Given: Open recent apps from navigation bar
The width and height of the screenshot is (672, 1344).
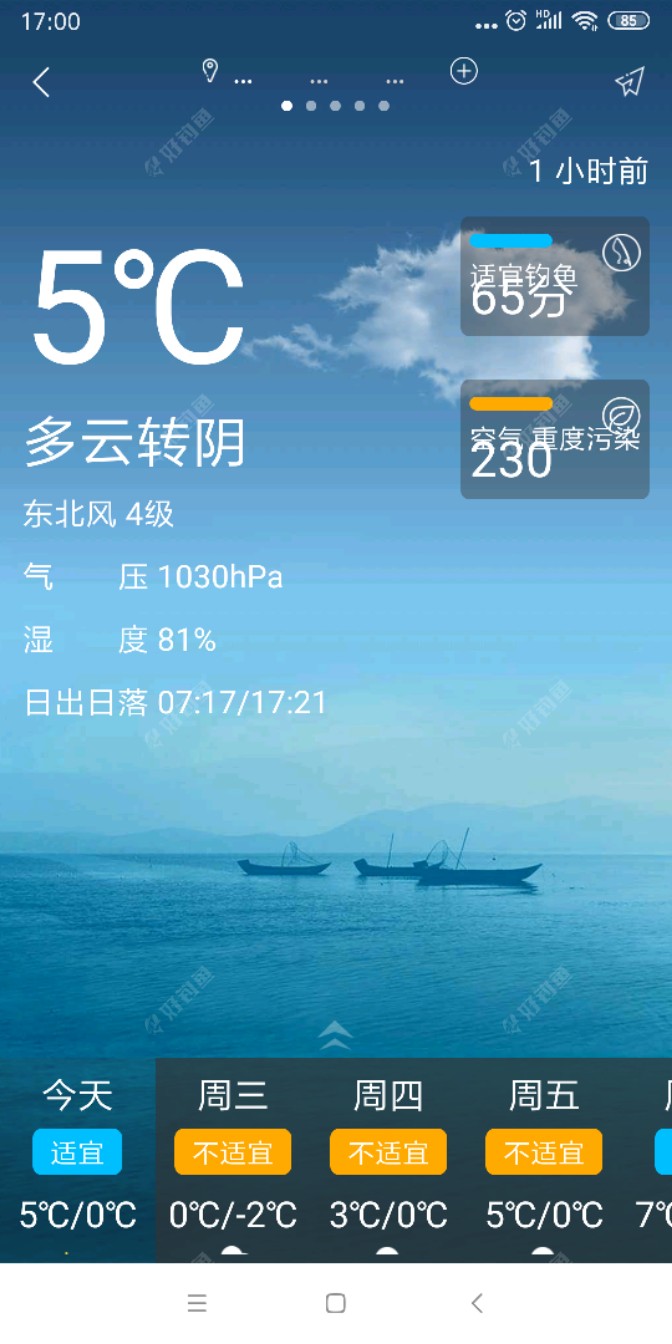Looking at the screenshot, I should tap(197, 1303).
